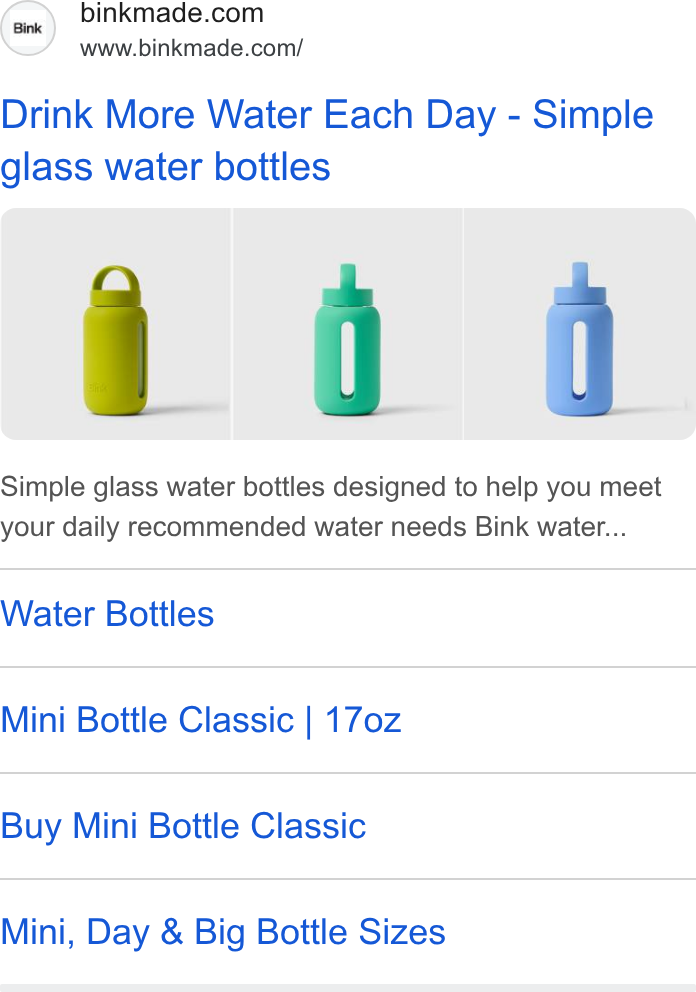Open the green bottle image
This screenshot has height=992, width=696.
tap(347, 324)
